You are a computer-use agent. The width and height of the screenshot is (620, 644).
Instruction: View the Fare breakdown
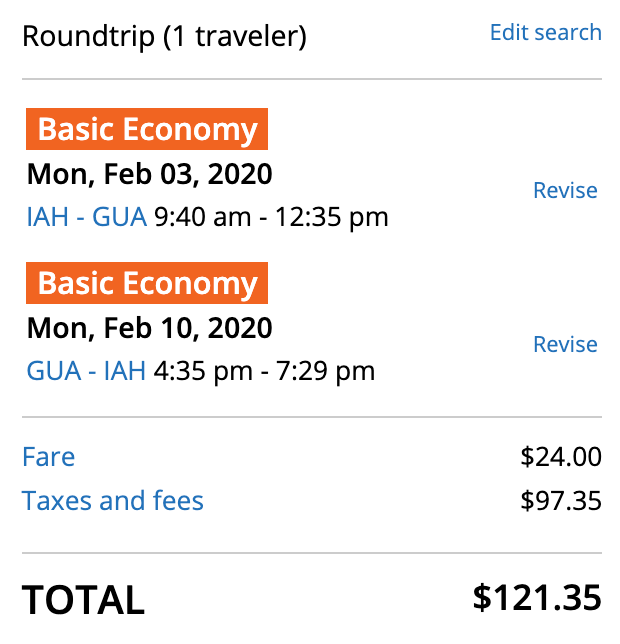coord(48,458)
